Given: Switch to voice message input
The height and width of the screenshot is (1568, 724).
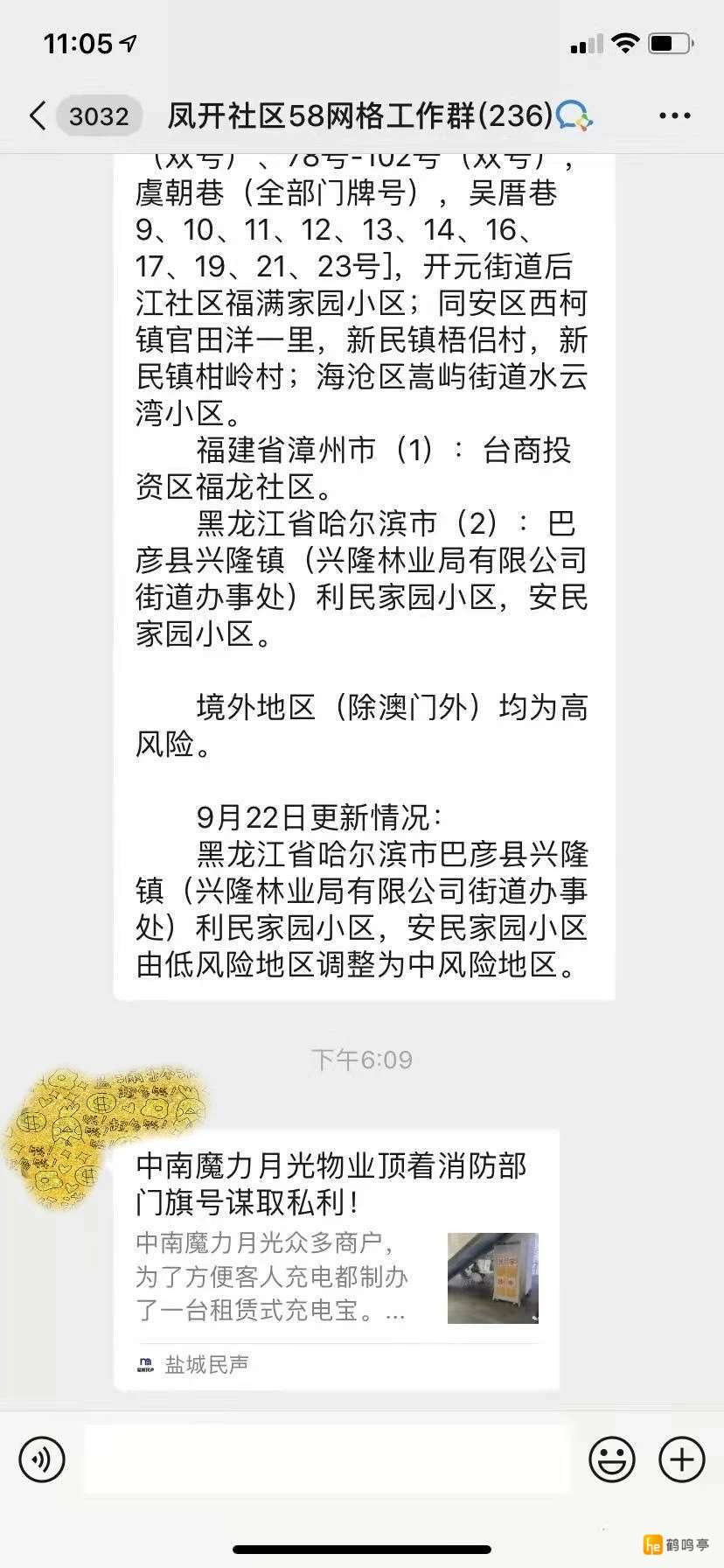Looking at the screenshot, I should [x=41, y=1459].
